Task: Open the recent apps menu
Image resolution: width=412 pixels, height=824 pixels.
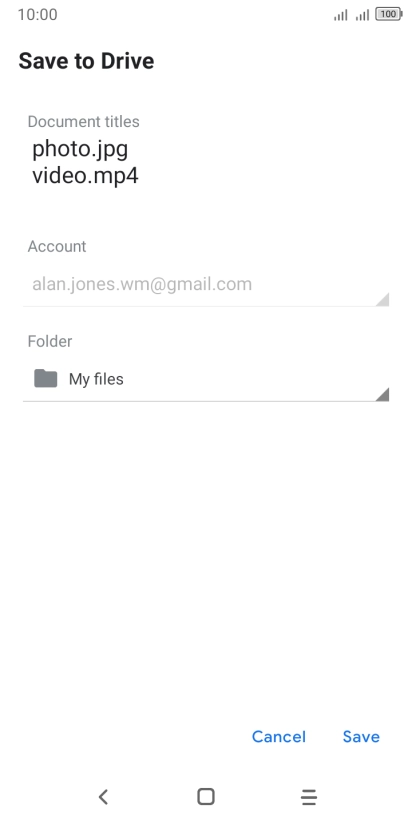Action: point(309,797)
